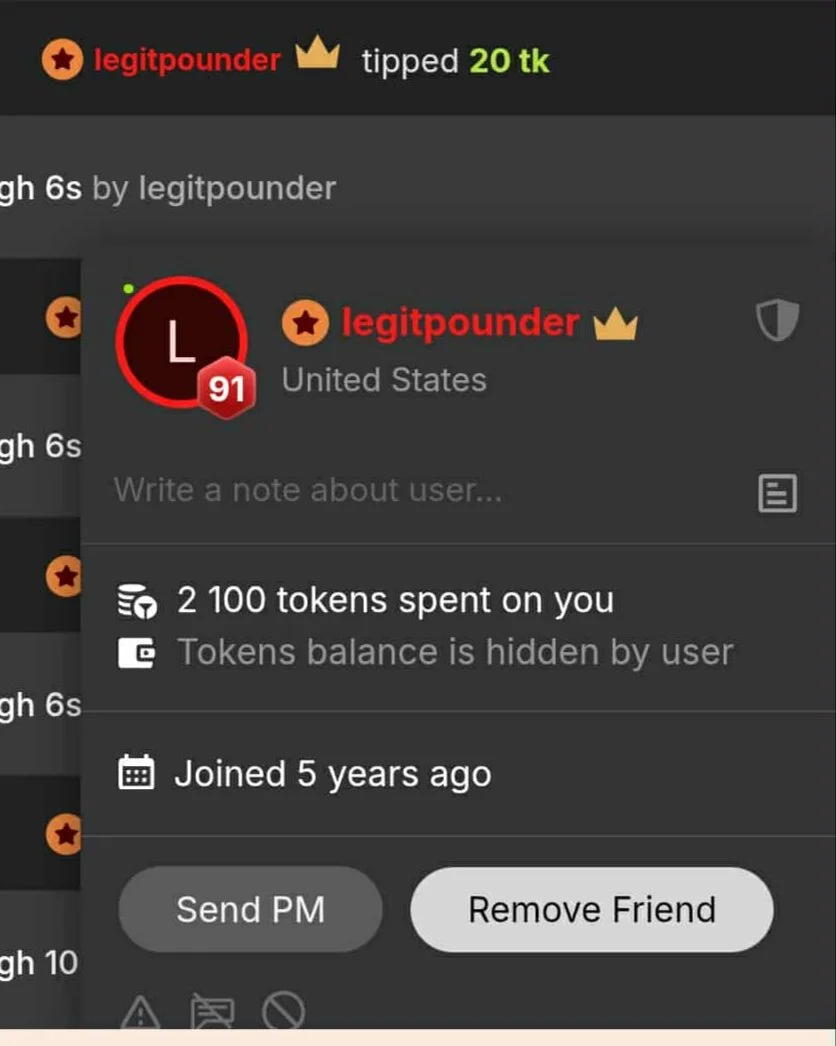The height and width of the screenshot is (1046, 836).
Task: Tap the shield icon beside legitpounder
Action: pyautogui.click(x=776, y=322)
